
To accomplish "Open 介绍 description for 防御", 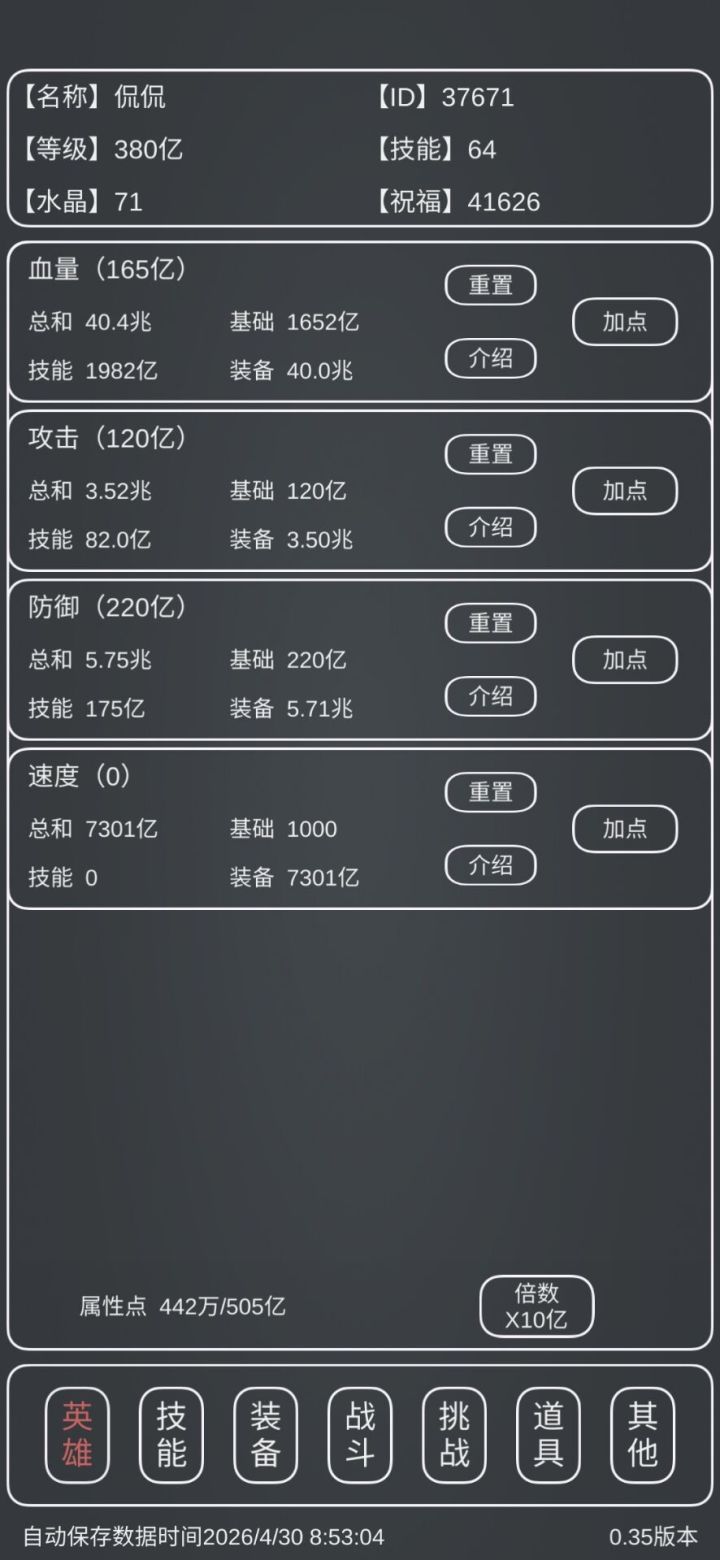I will pyautogui.click(x=490, y=696).
